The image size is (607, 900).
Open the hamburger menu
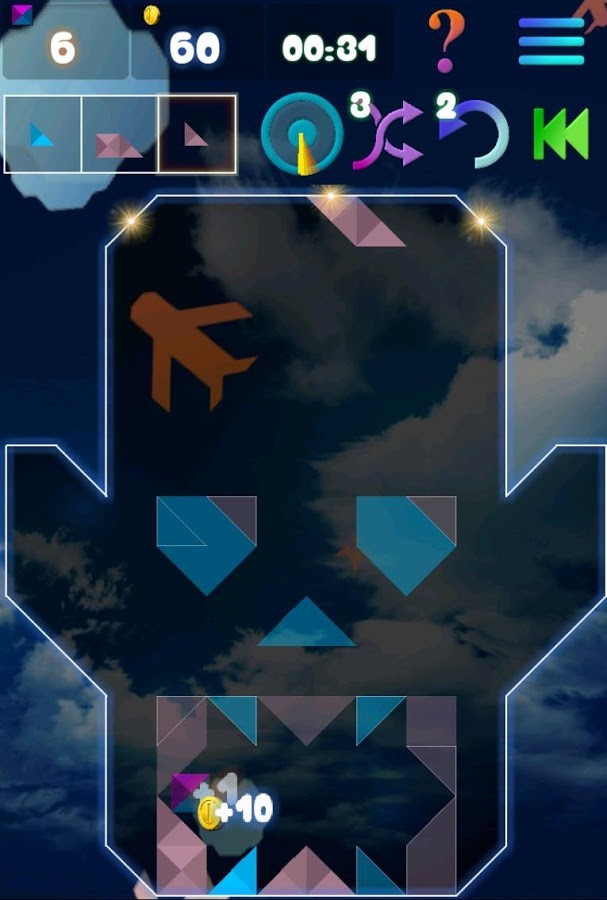[x=551, y=40]
